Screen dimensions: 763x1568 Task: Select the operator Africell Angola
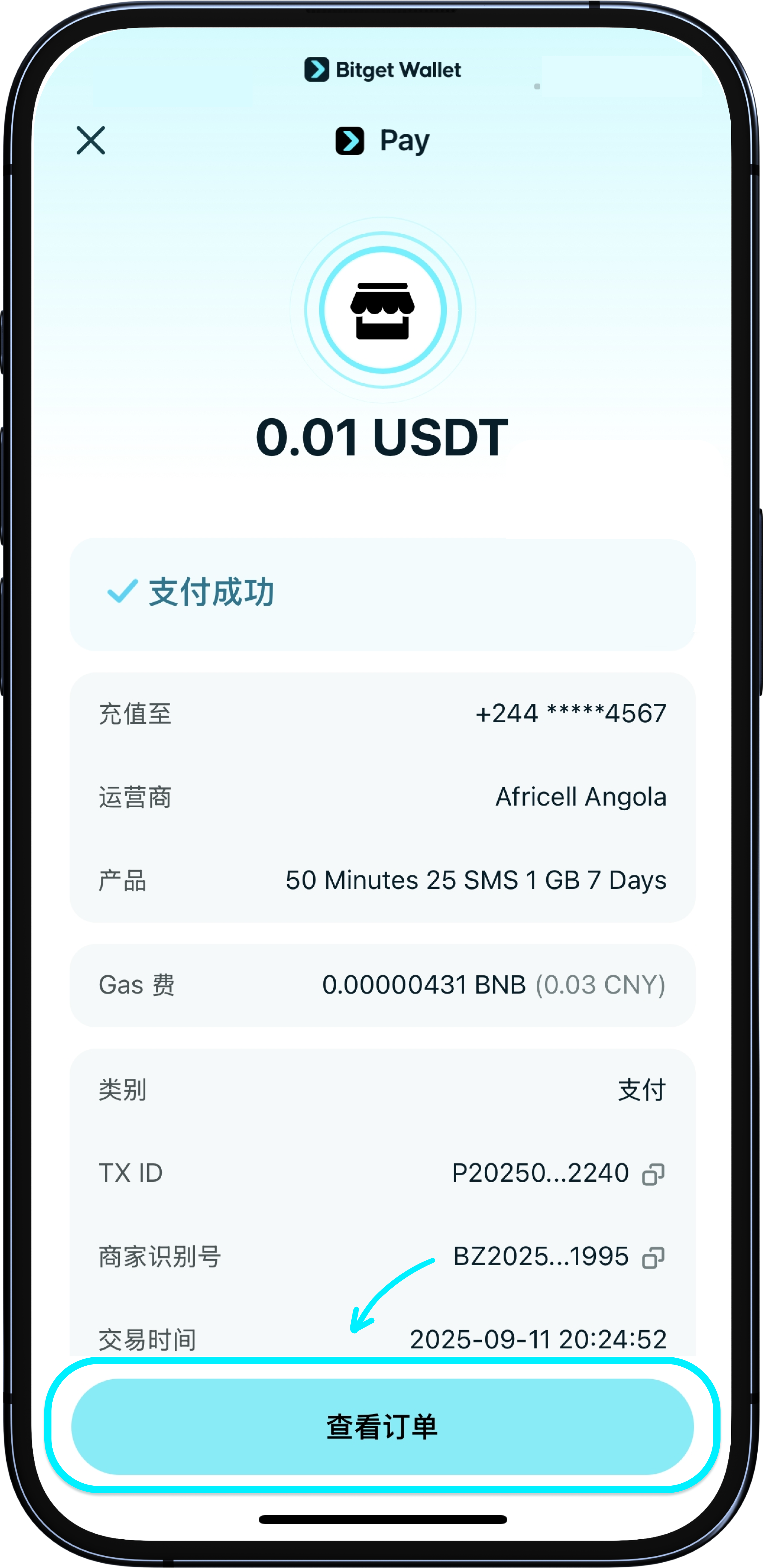click(x=580, y=797)
